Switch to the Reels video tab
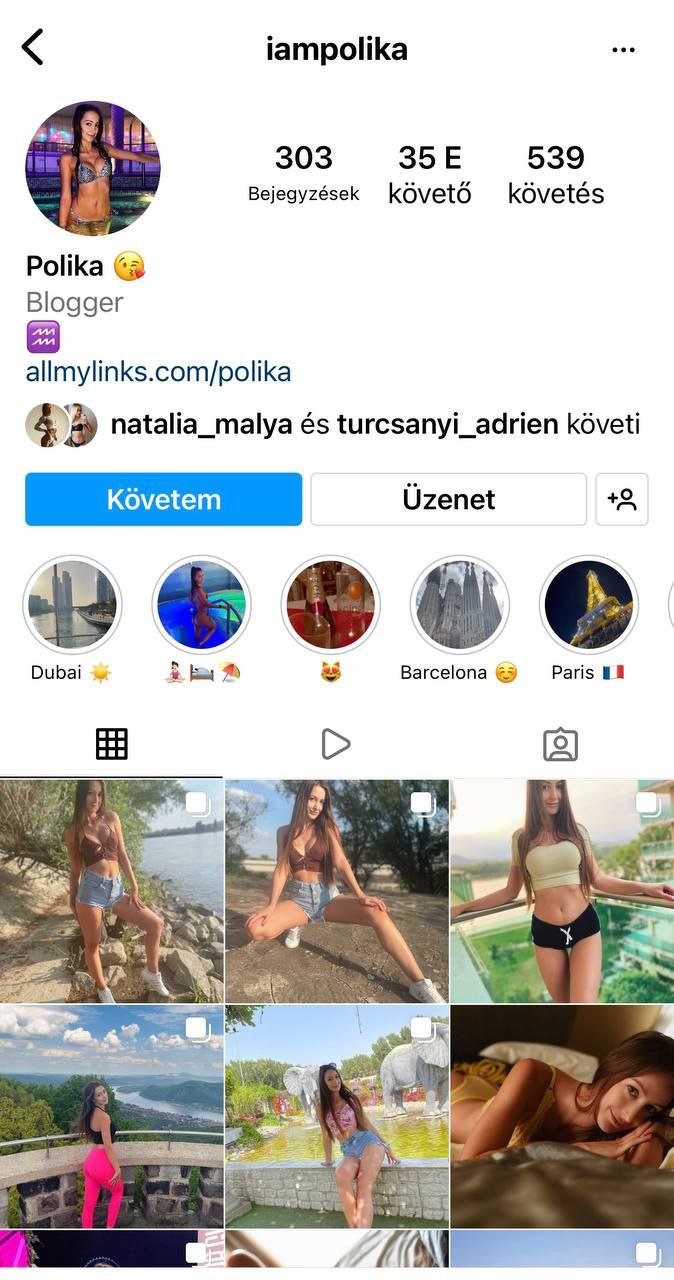Screen dimensions: 674x1280 point(336,744)
